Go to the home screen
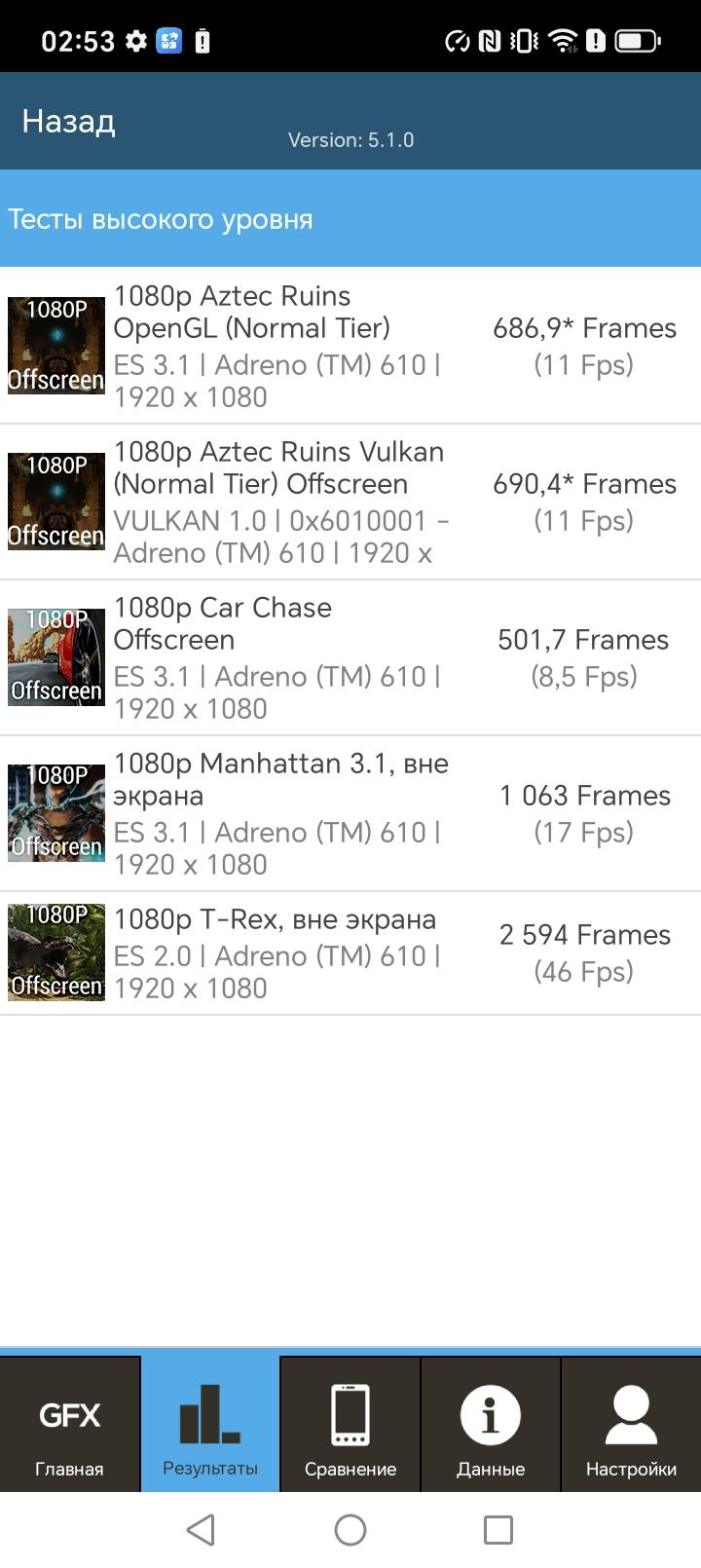The width and height of the screenshot is (701, 1568). [x=350, y=1530]
